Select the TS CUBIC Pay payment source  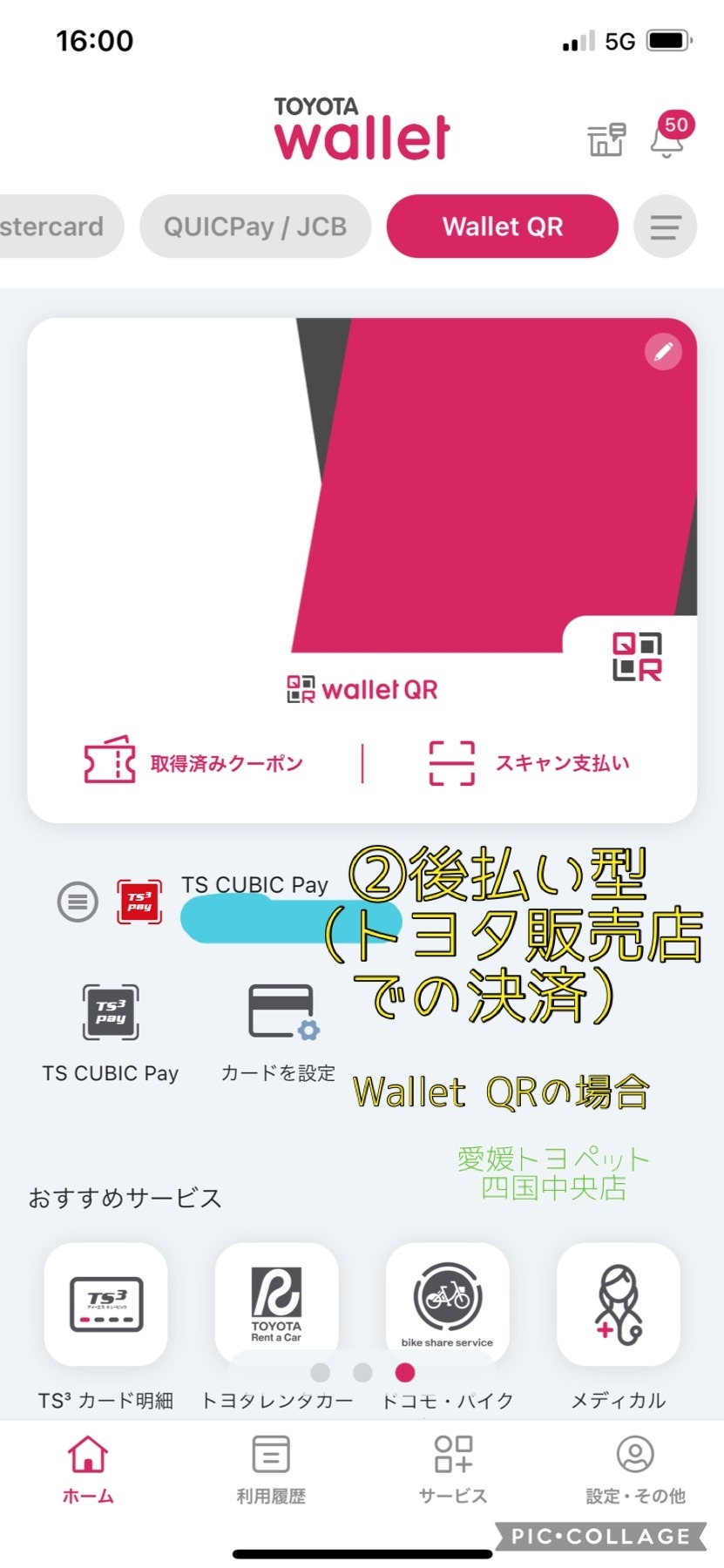coord(111,1034)
